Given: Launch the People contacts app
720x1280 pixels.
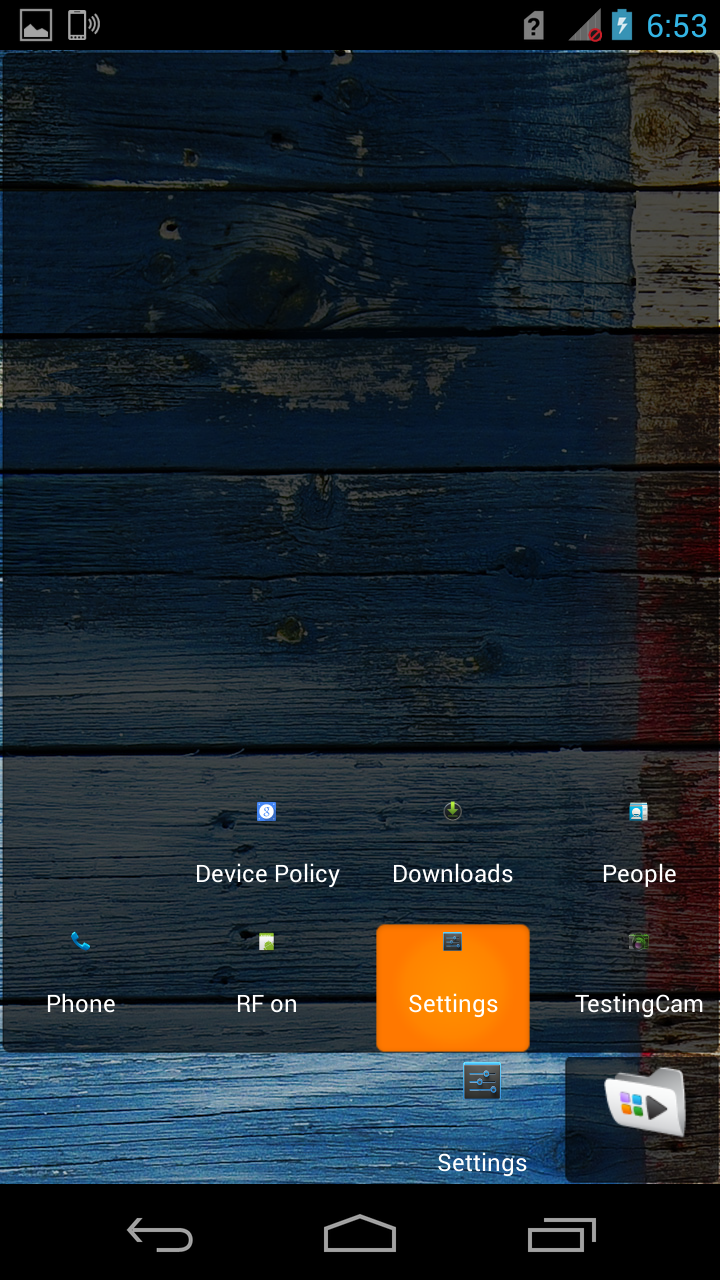Looking at the screenshot, I should 639,845.
